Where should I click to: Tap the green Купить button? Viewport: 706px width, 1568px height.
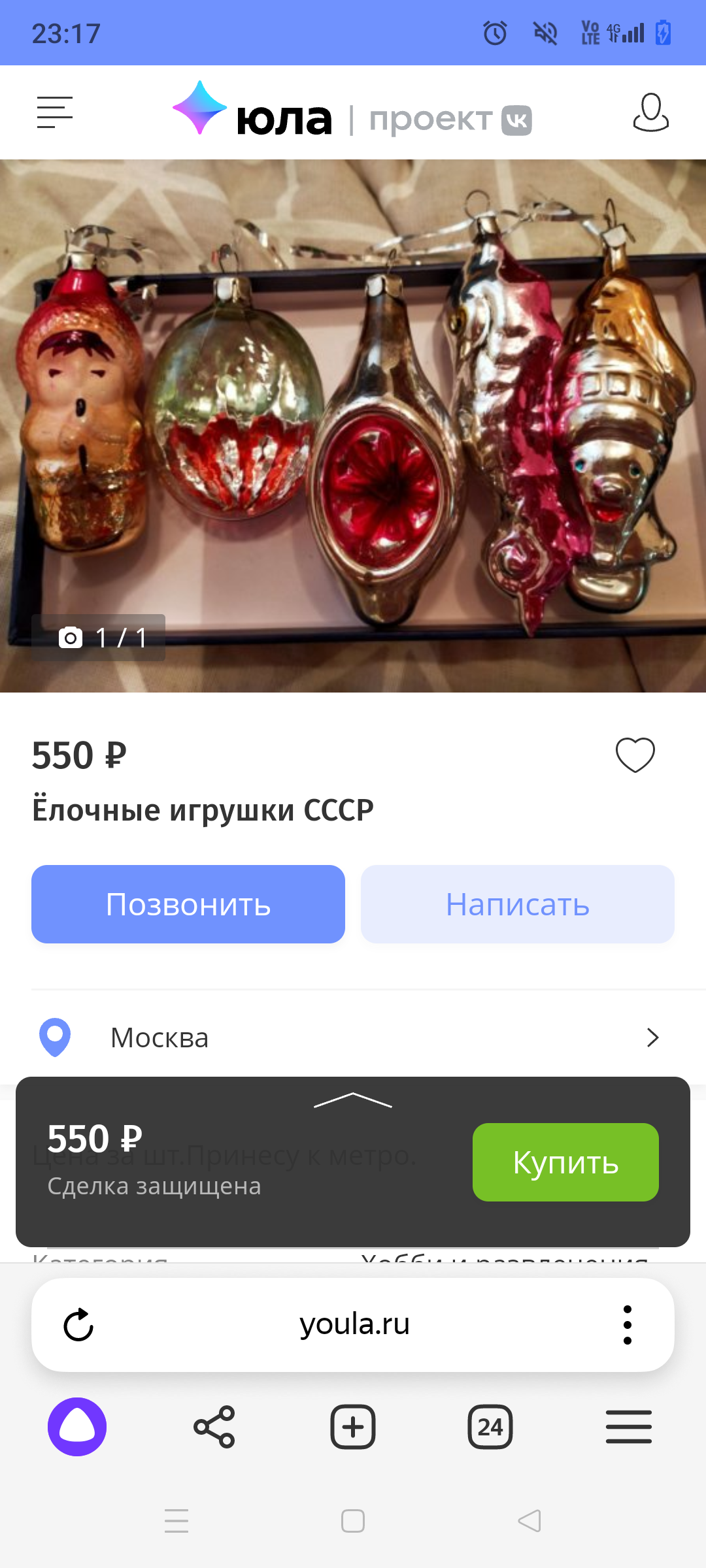[x=565, y=1162]
